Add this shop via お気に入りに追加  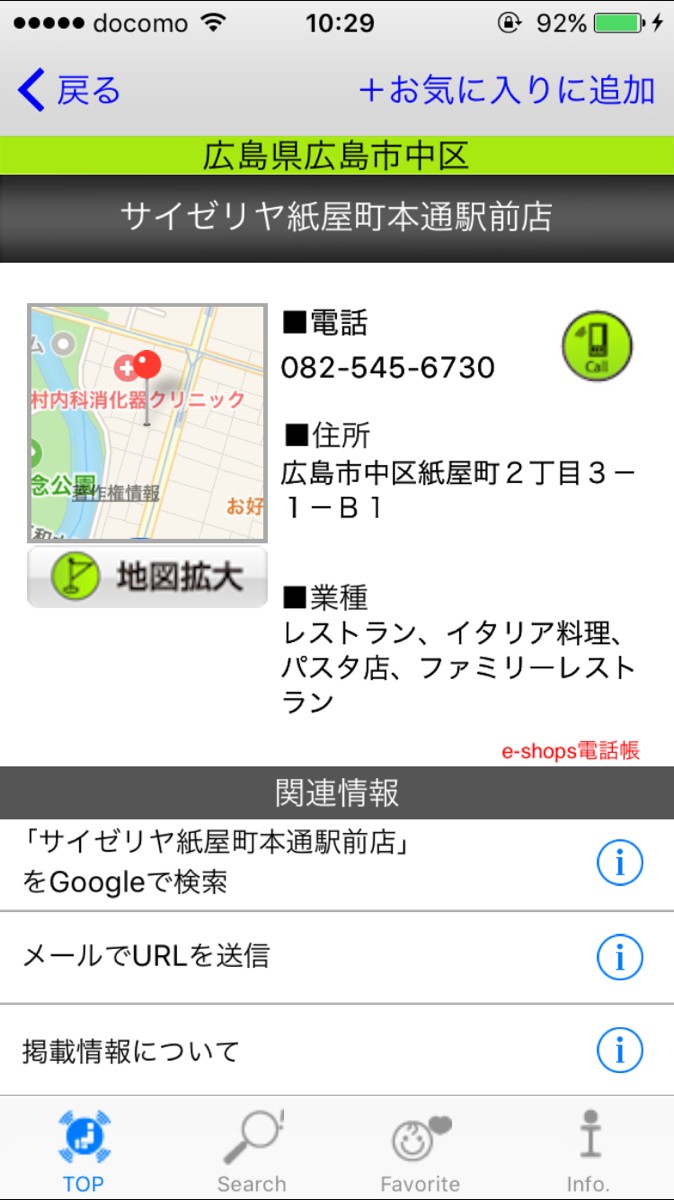[x=507, y=91]
